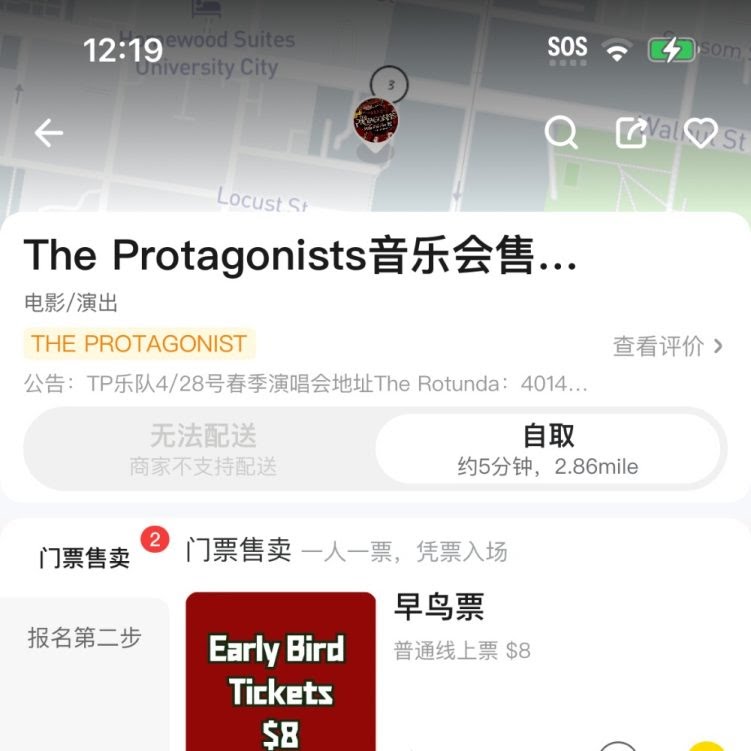
Task: Tap THE PROTAGONIST store tag
Action: [x=139, y=344]
